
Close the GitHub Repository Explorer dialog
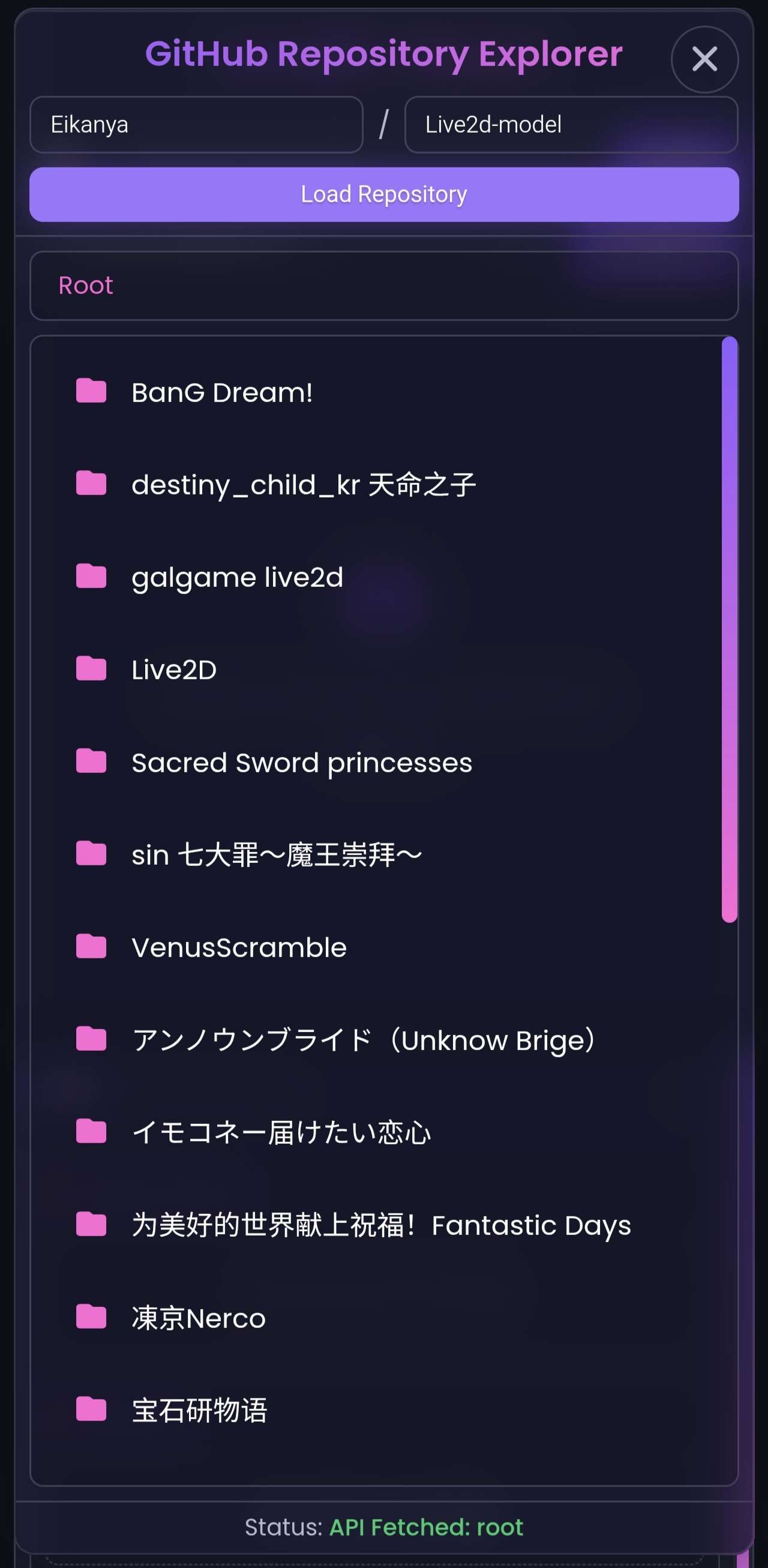pos(704,59)
